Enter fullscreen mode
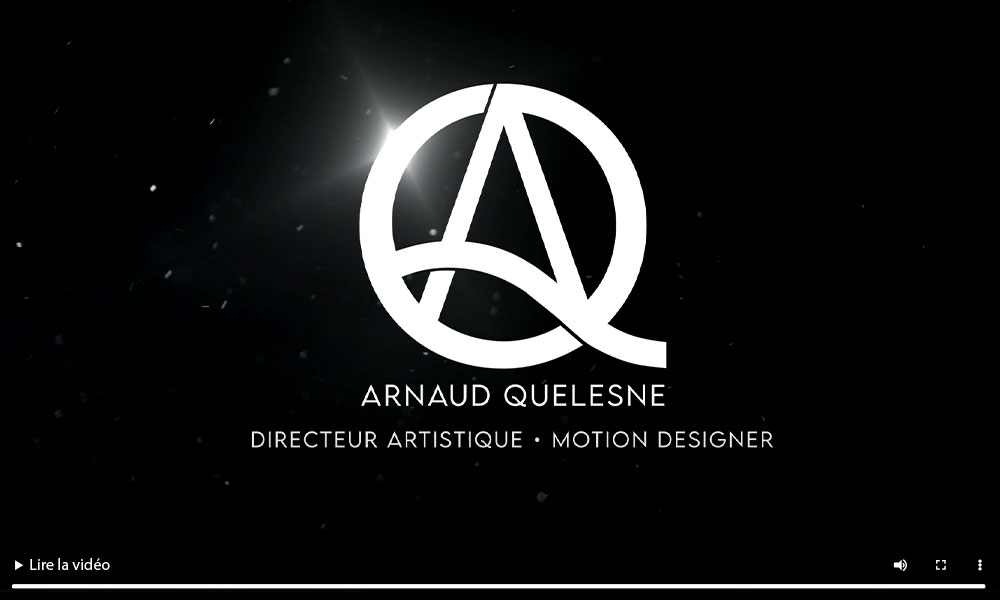 point(940,565)
